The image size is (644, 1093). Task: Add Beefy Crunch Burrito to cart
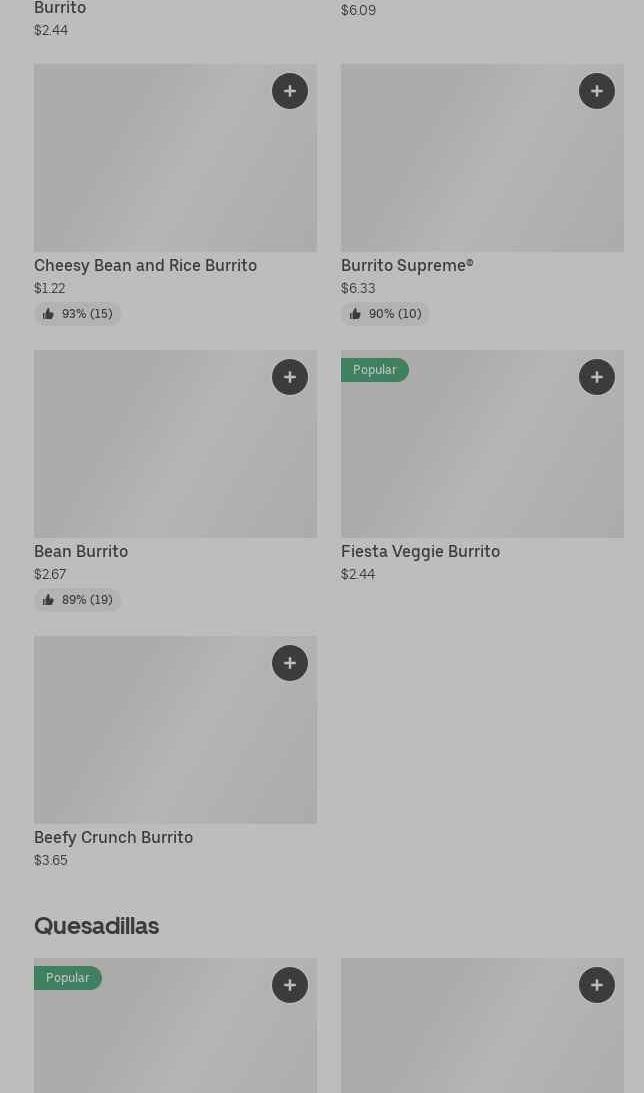tap(290, 663)
